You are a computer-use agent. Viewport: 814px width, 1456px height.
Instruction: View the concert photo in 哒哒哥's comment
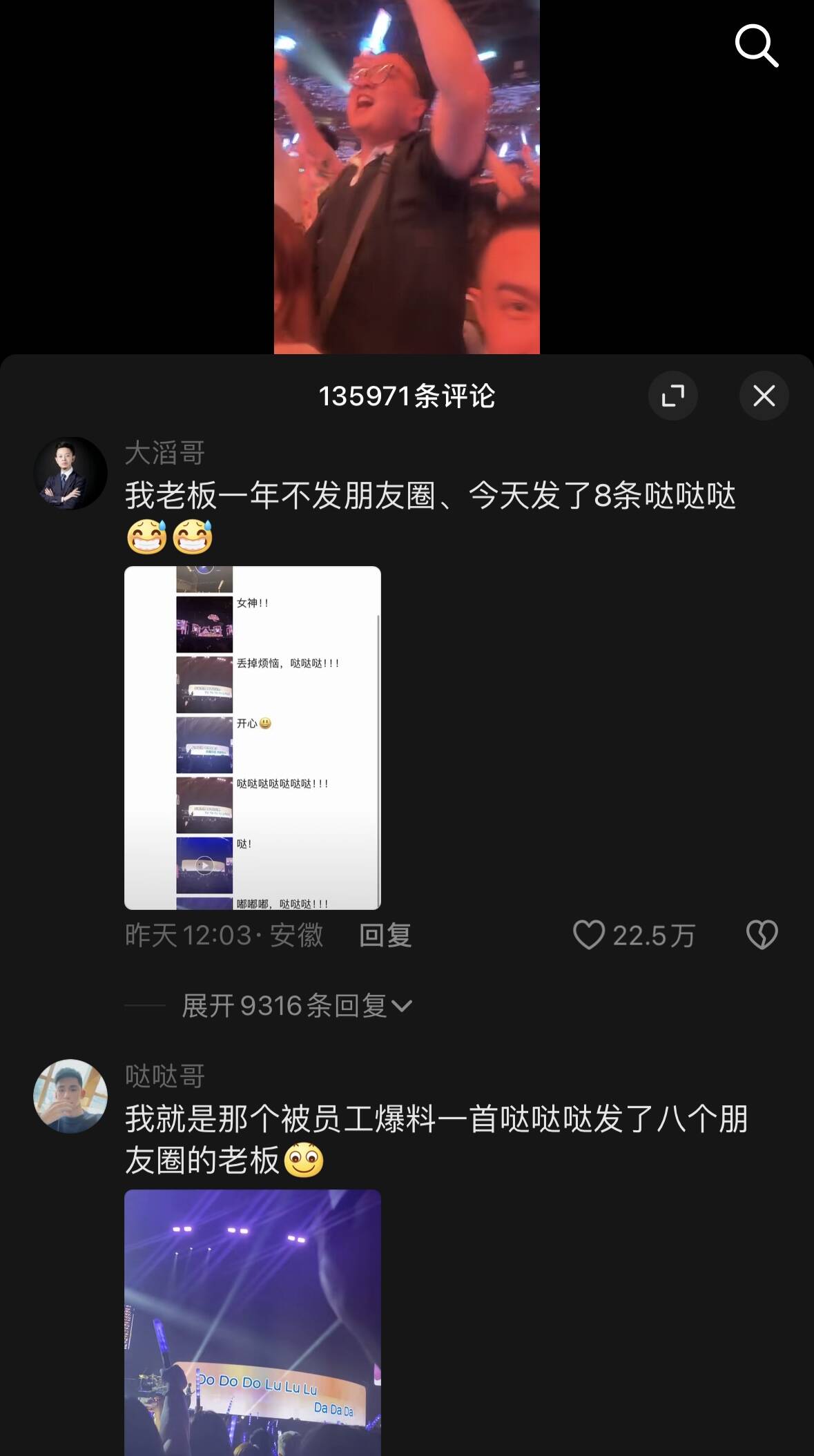click(x=253, y=1322)
